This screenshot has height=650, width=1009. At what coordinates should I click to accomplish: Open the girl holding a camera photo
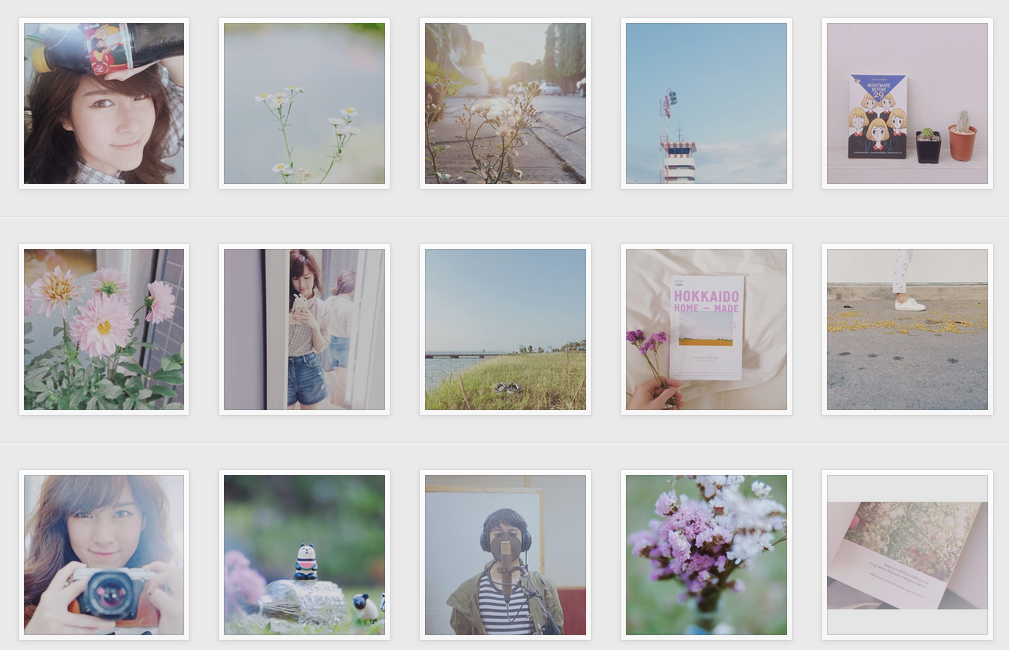(x=104, y=555)
